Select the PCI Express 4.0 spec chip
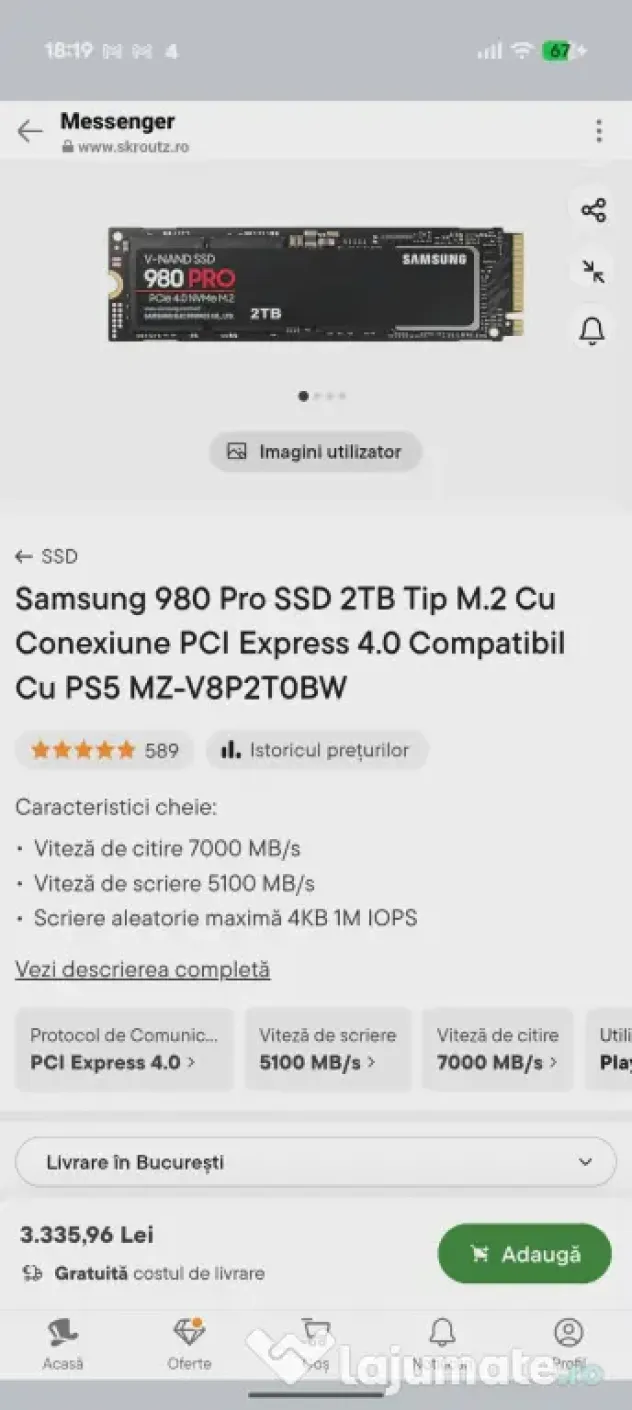Viewport: 632px width, 1410px height. click(124, 1049)
